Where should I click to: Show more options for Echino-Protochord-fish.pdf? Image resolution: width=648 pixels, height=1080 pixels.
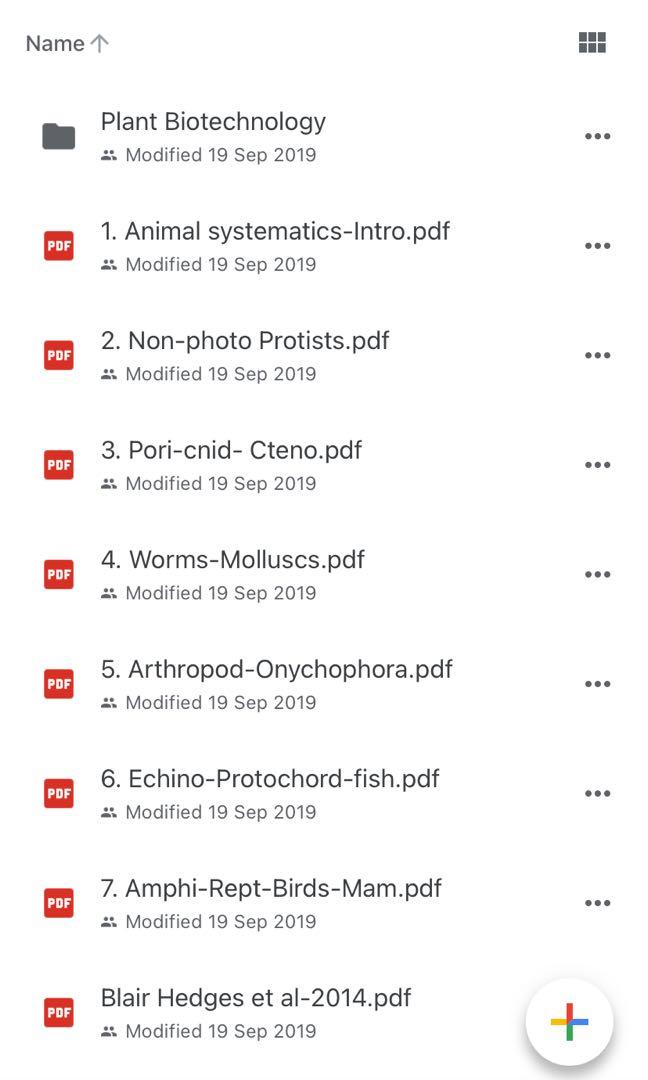[597, 794]
